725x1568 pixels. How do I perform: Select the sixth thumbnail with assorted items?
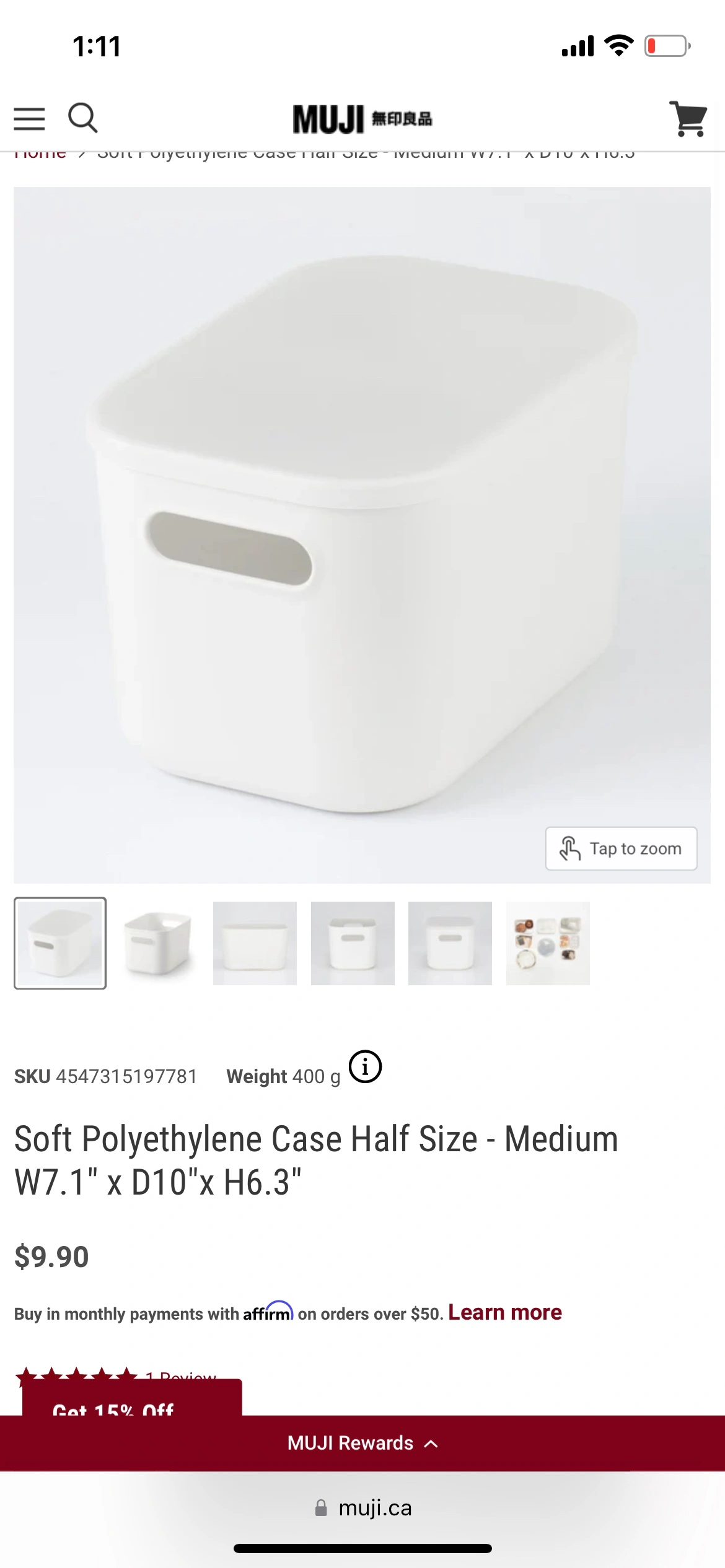pos(548,943)
